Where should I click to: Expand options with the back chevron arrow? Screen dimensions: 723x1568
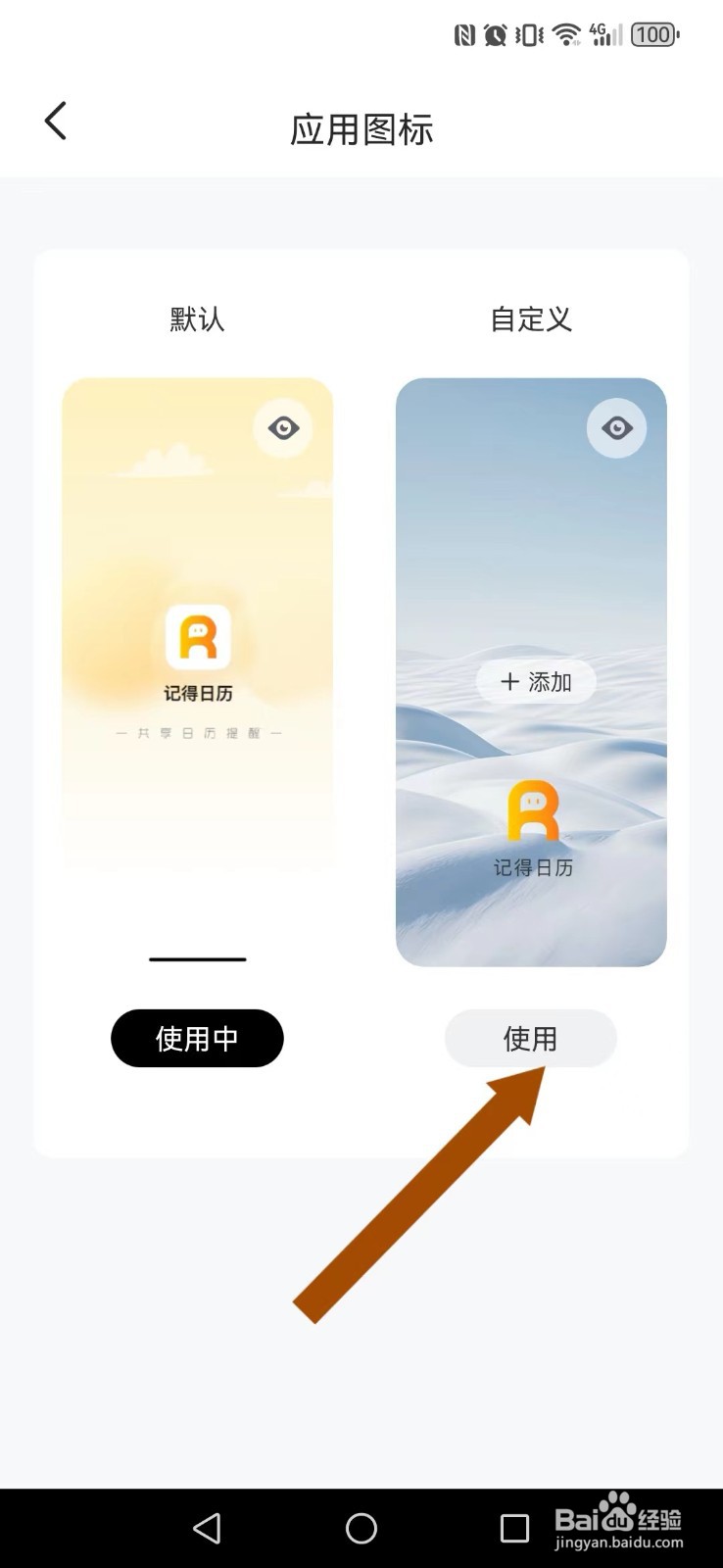click(55, 120)
